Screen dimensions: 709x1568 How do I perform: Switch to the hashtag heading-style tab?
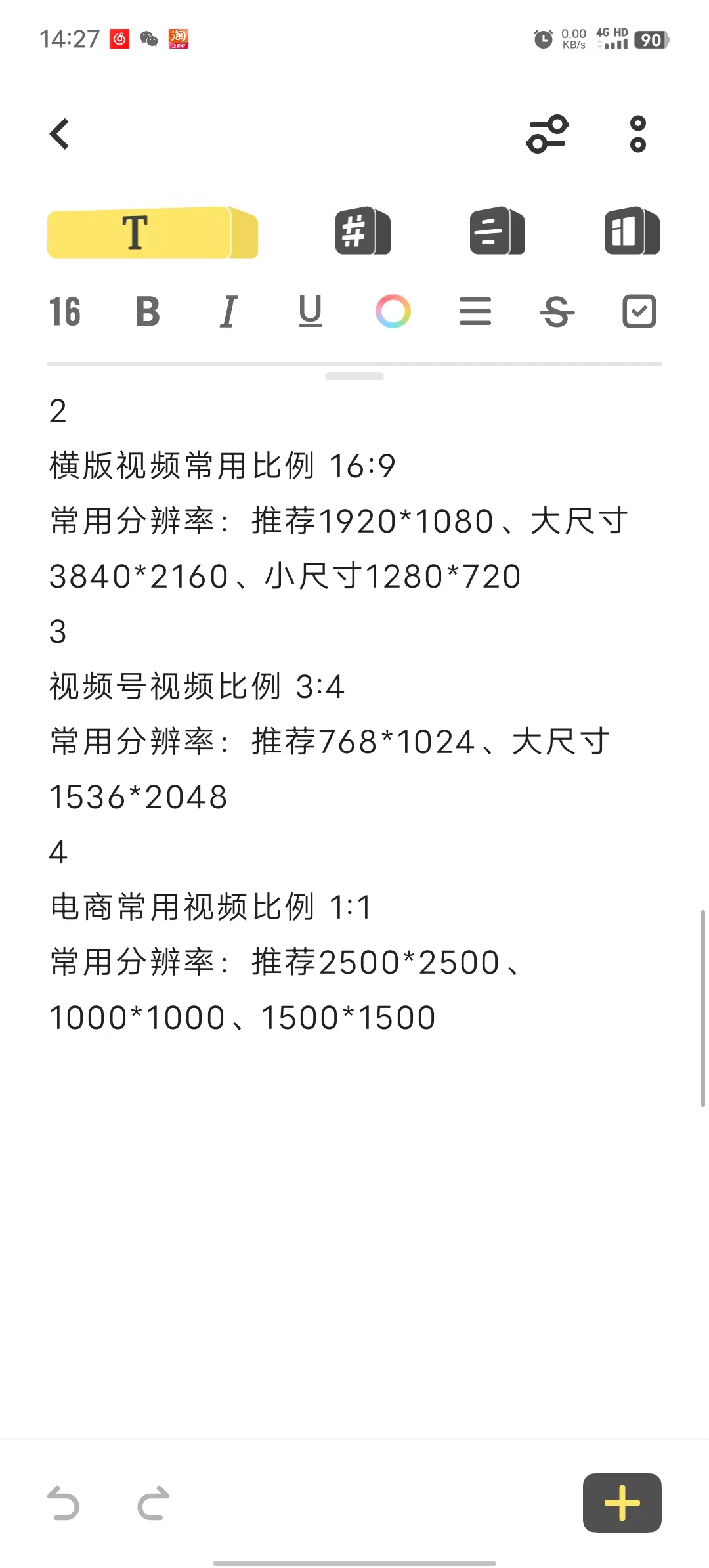[362, 231]
